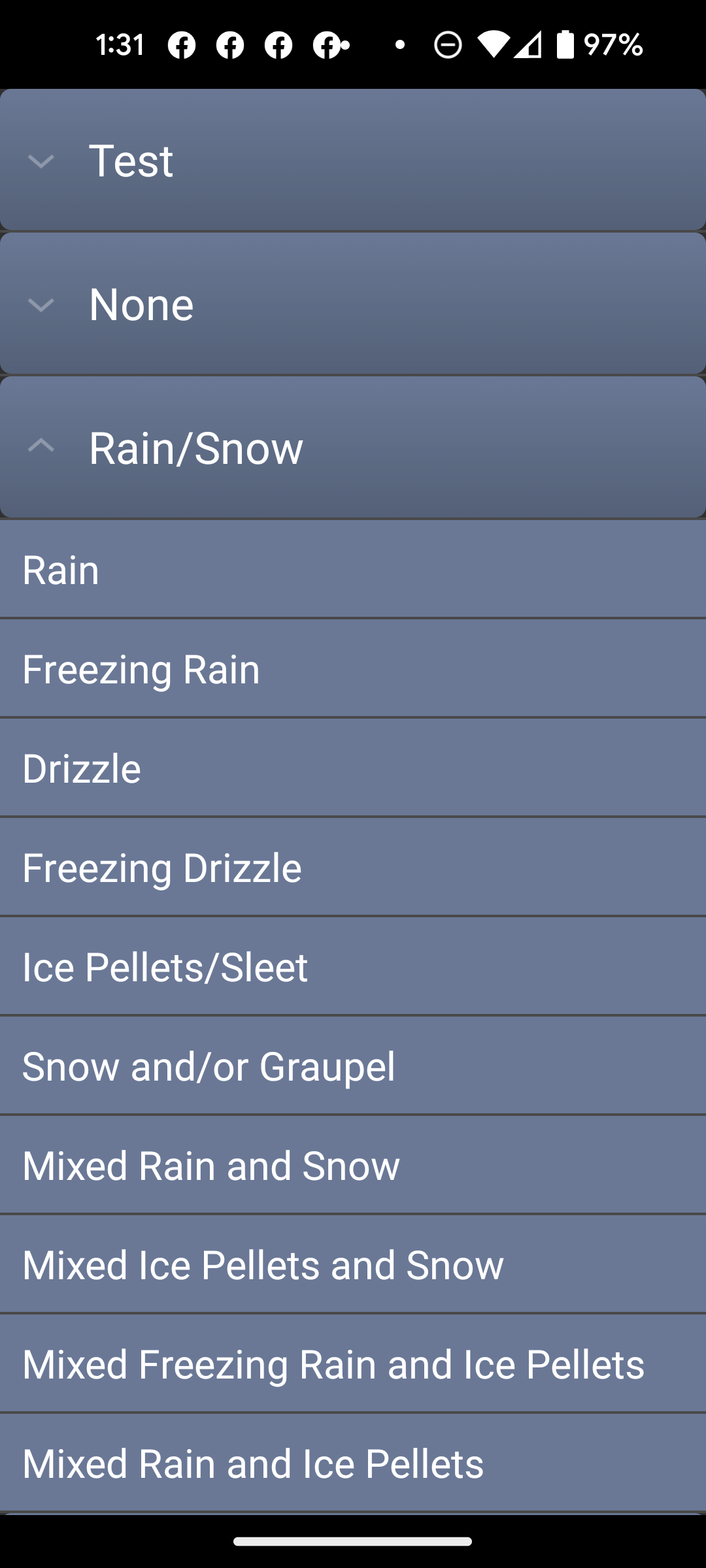
Task: Select the Rain option
Action: [353, 570]
